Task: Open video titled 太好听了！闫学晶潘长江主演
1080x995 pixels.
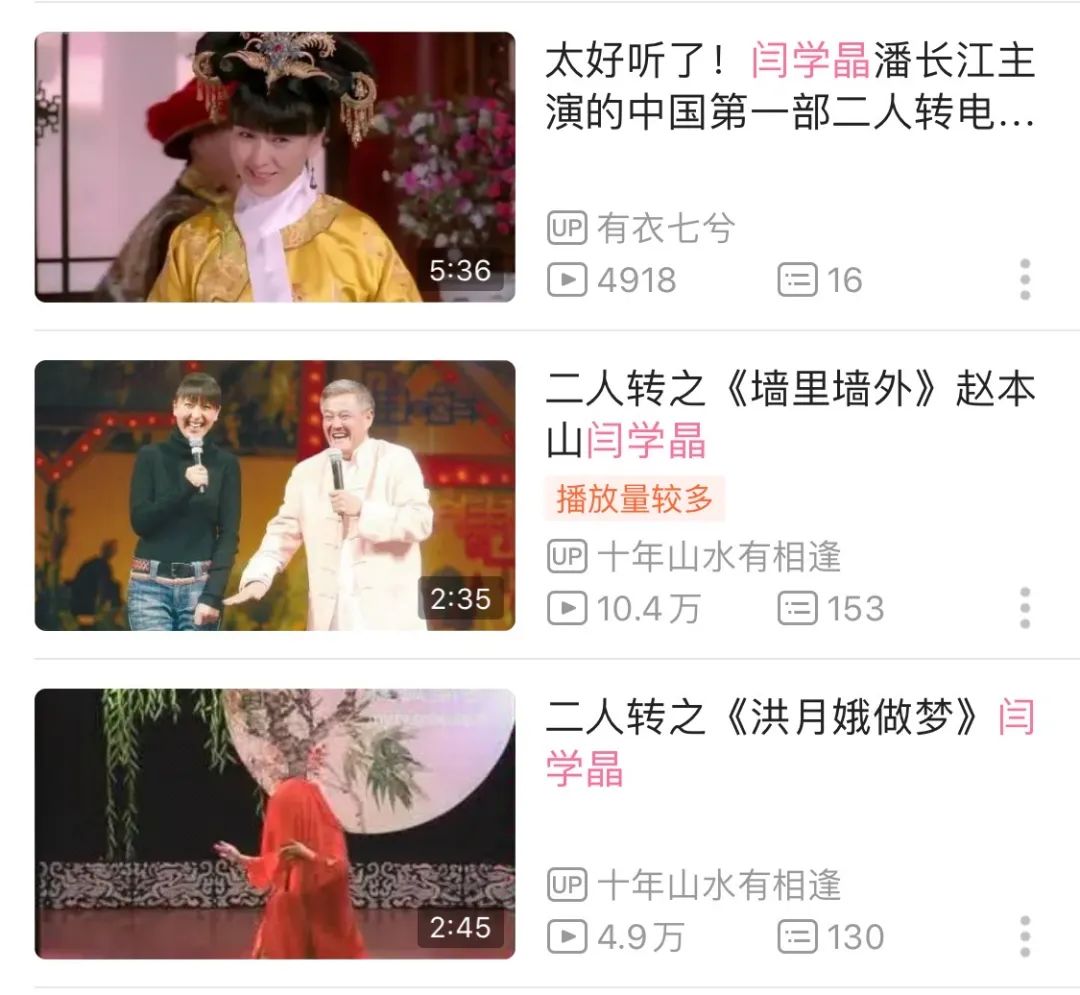Action: [789, 88]
